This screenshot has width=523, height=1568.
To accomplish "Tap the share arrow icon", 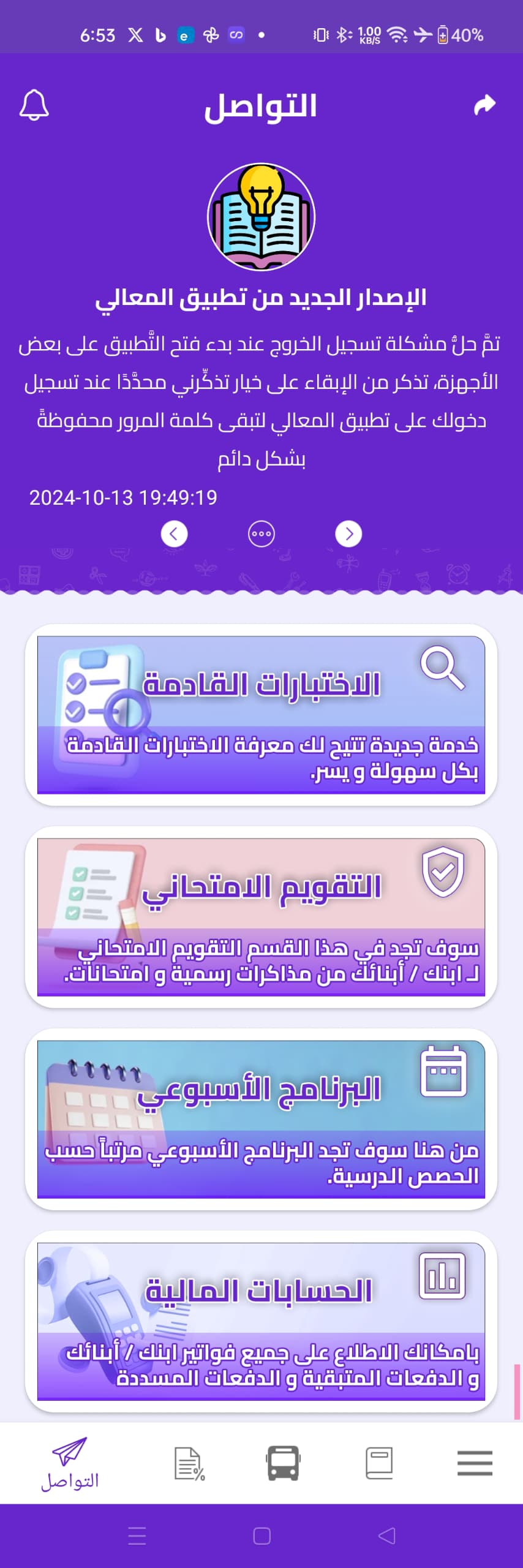I will click(484, 105).
